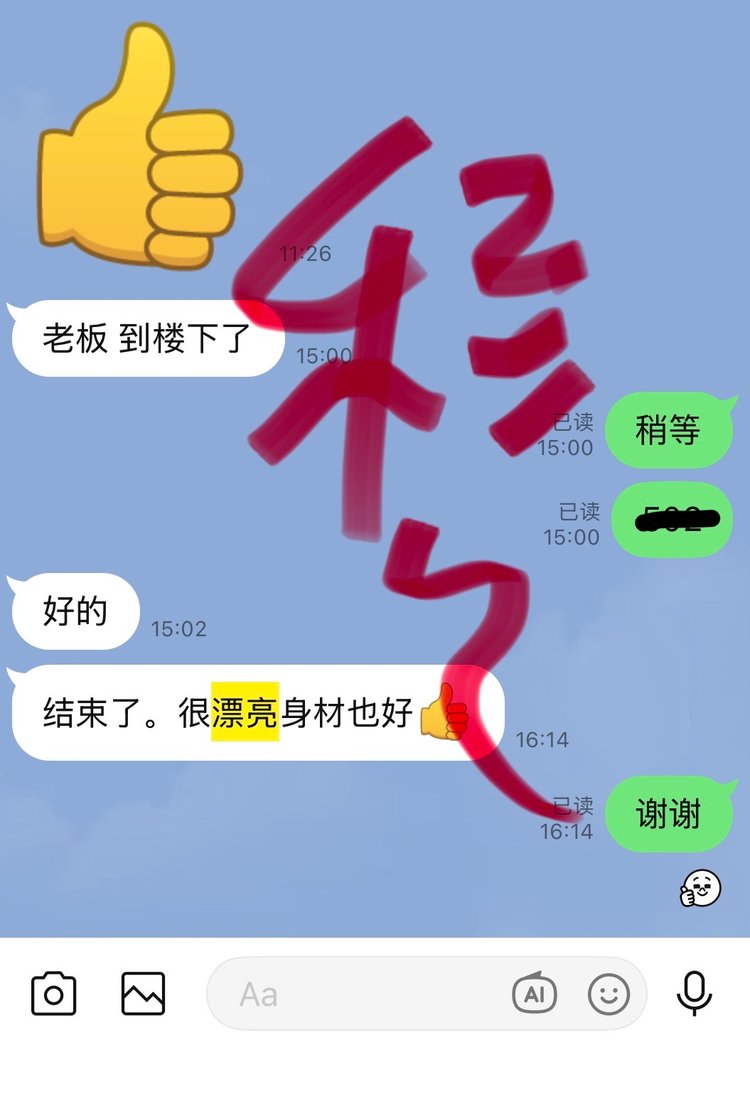Open the camera from chat bar
Screen dimensions: 750x1119
[54, 994]
